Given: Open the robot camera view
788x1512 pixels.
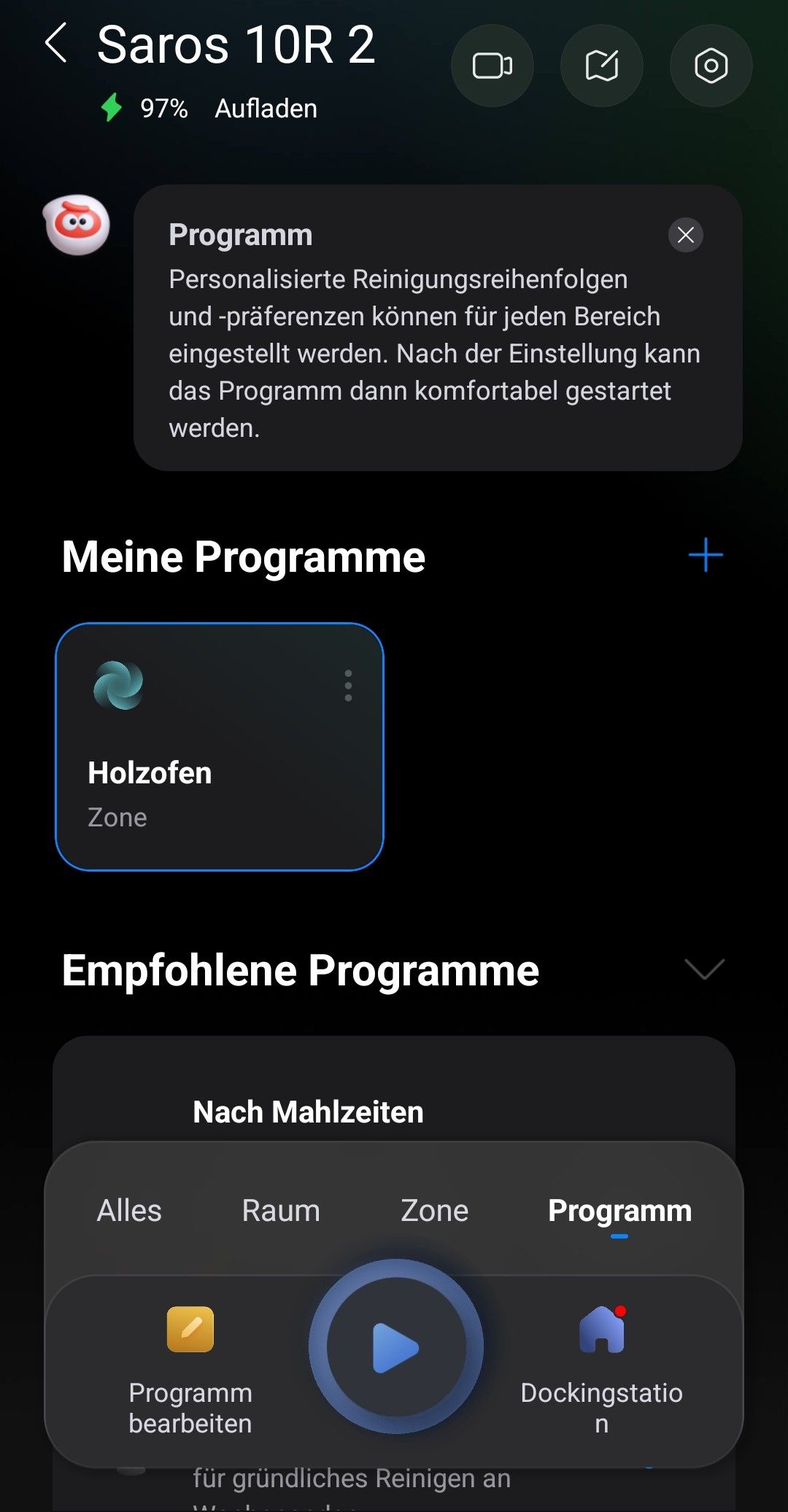Looking at the screenshot, I should click(x=492, y=66).
